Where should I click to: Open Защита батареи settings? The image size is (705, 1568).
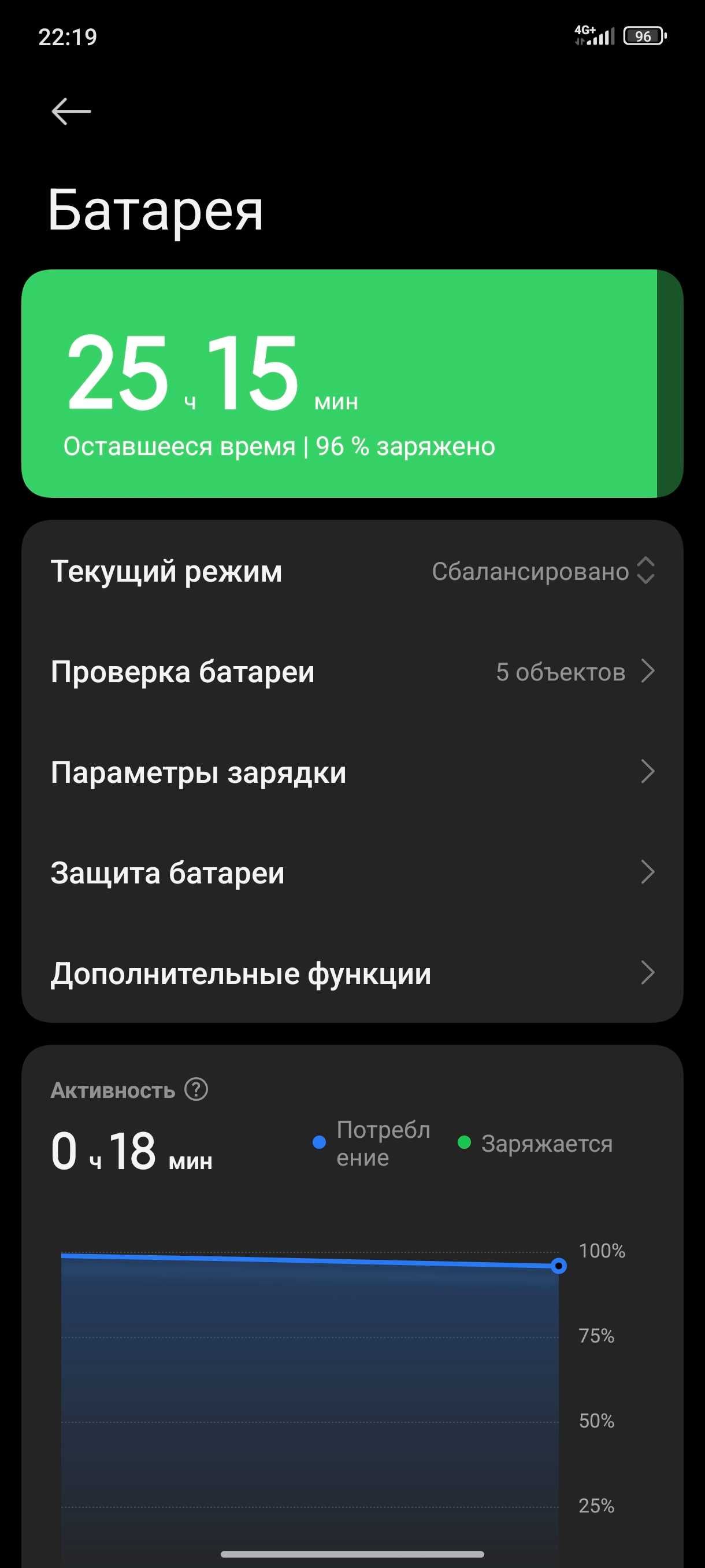[x=352, y=872]
